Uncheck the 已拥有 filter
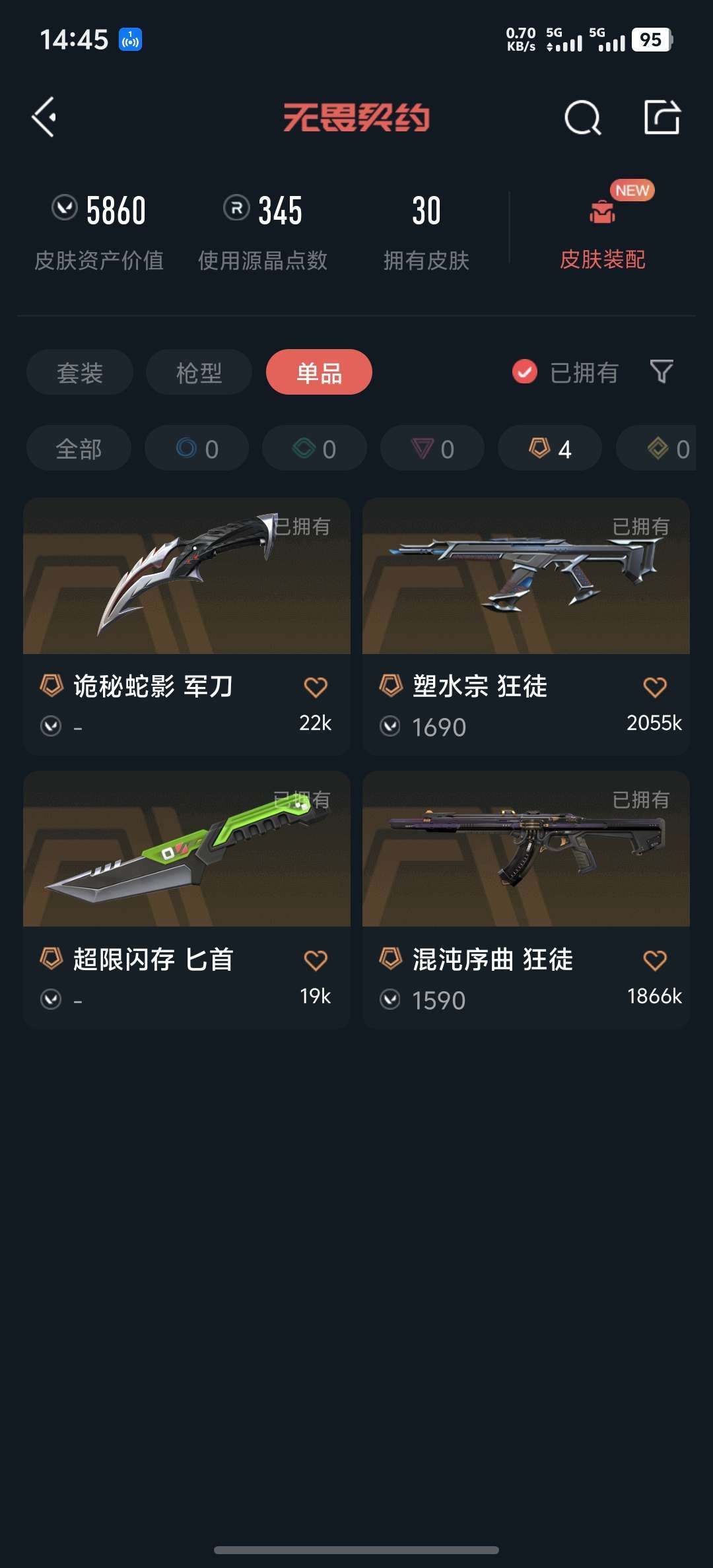This screenshot has height=1568, width=713. (x=525, y=372)
